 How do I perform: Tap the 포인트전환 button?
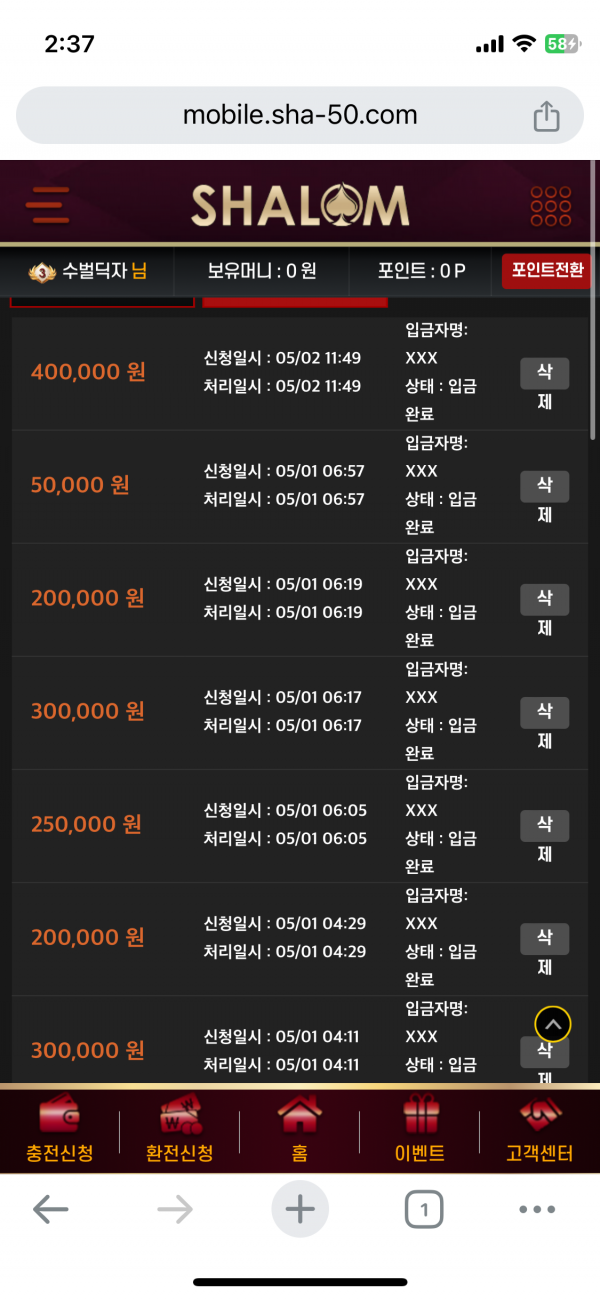point(545,270)
